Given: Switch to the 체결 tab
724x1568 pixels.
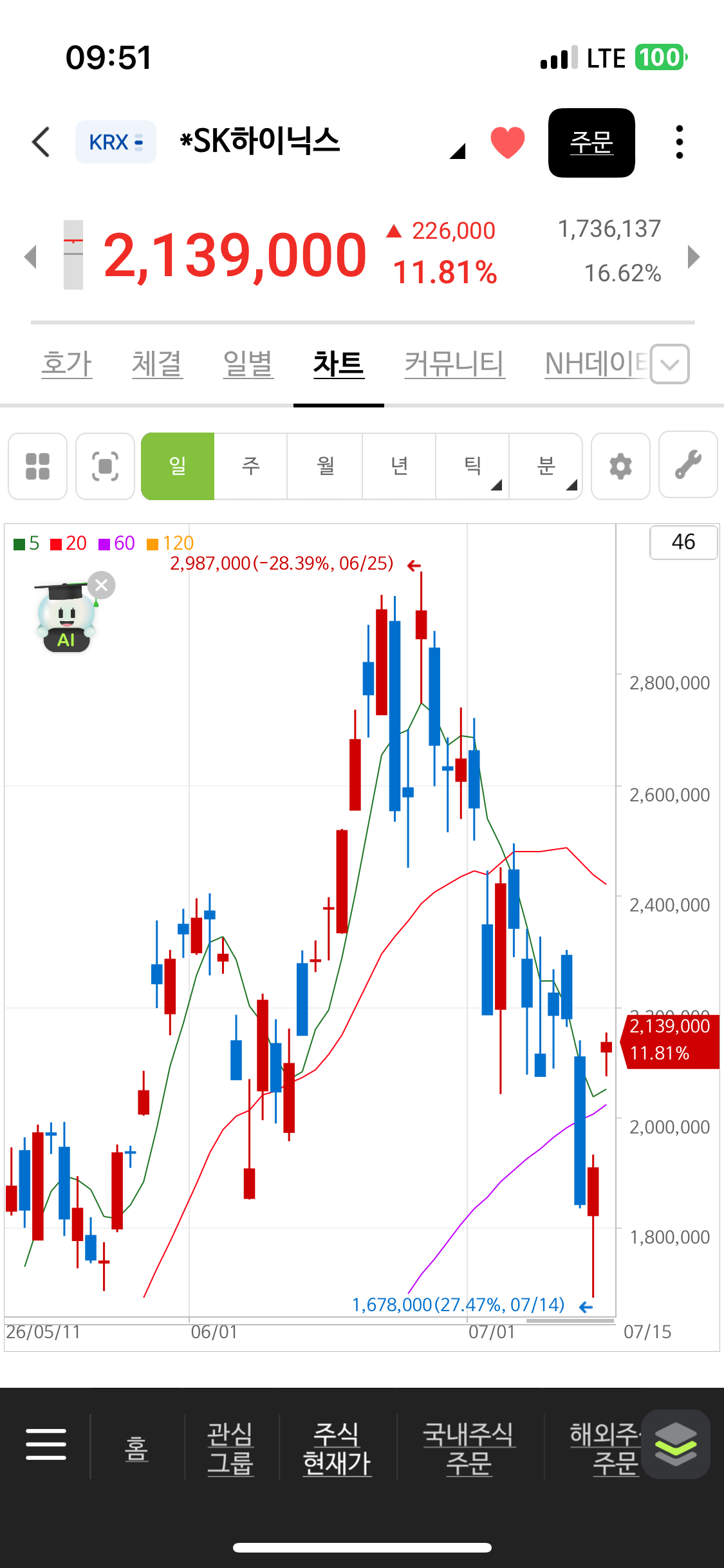Looking at the screenshot, I should click(158, 364).
